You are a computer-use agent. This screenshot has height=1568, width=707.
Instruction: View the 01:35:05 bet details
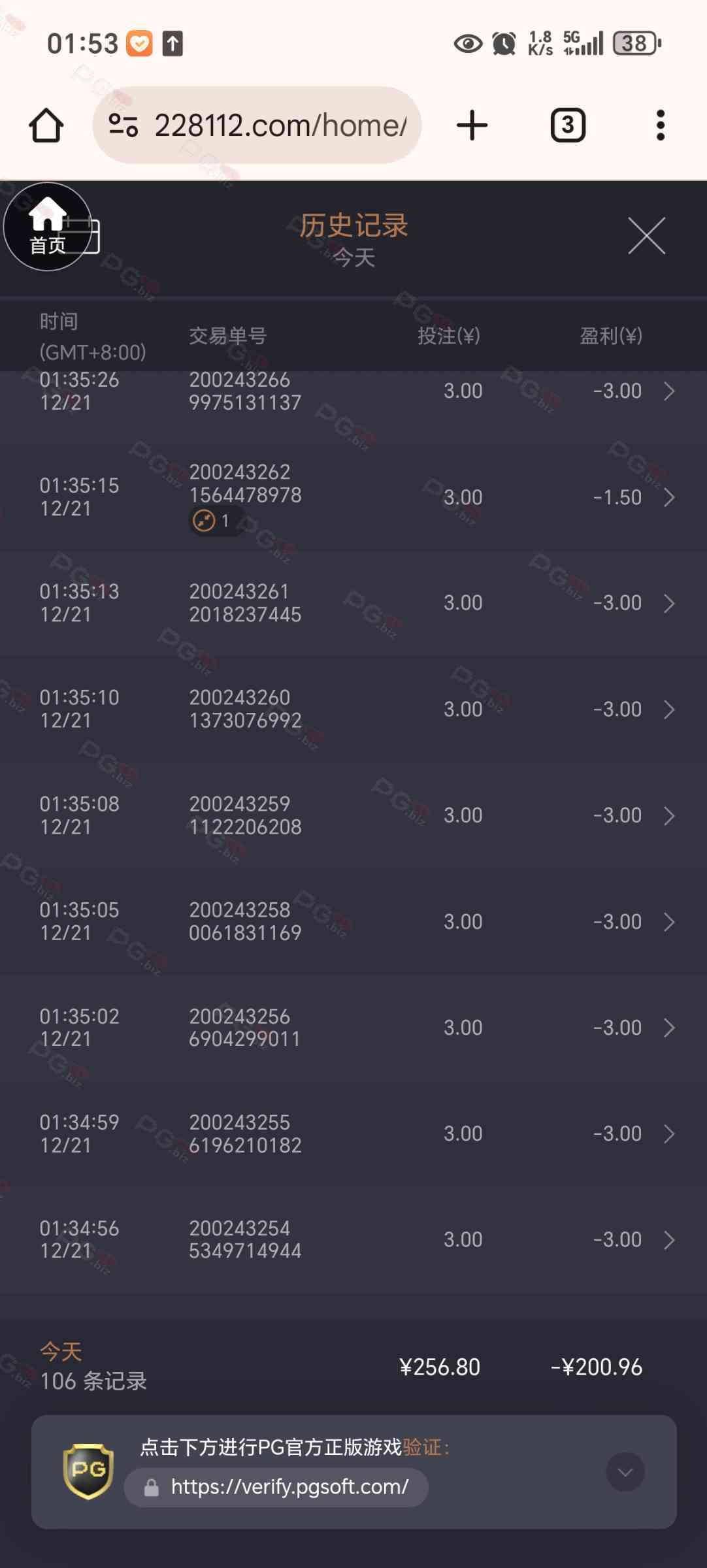(x=353, y=922)
